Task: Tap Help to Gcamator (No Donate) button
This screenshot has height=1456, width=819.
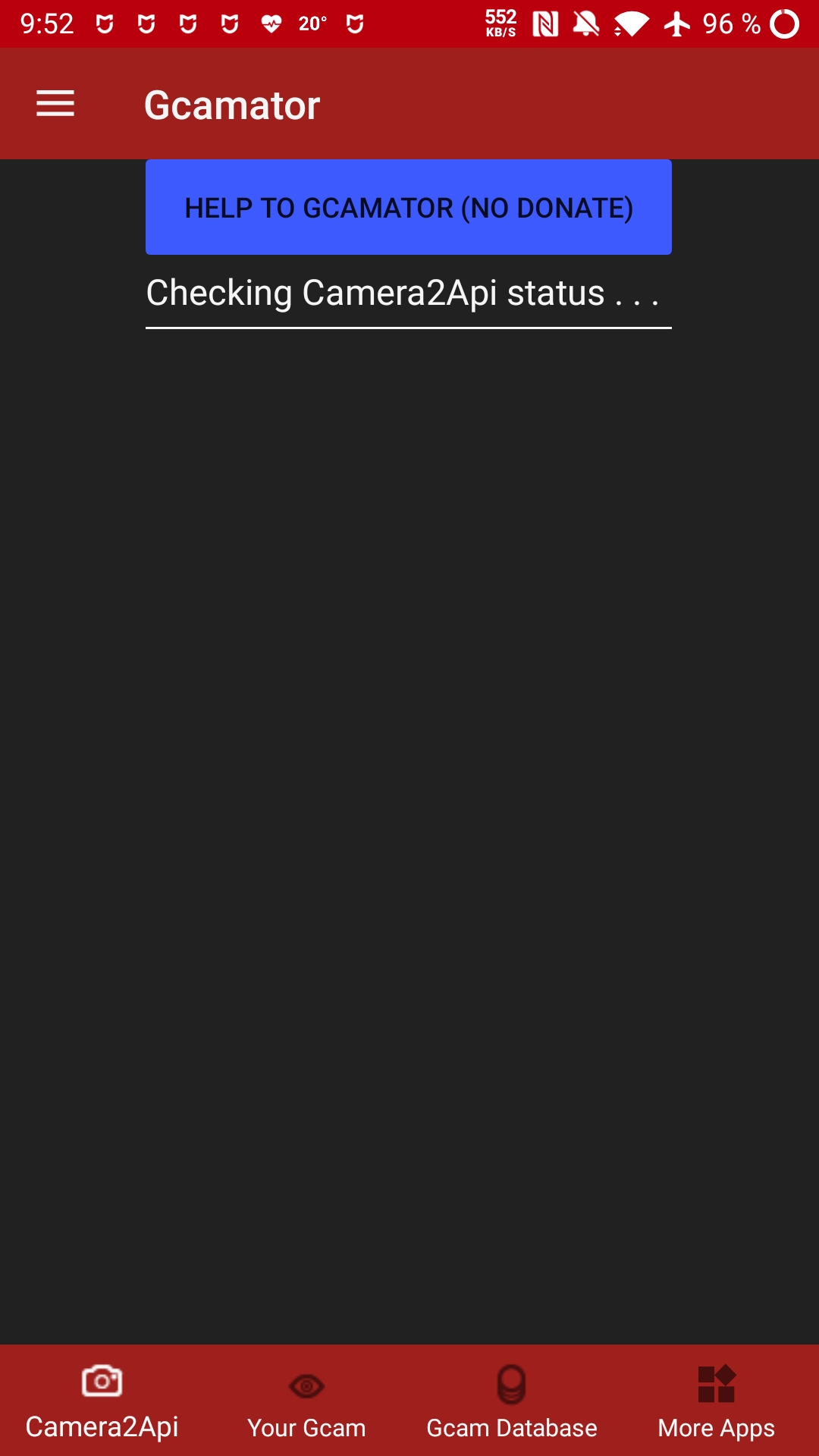Action: (409, 207)
